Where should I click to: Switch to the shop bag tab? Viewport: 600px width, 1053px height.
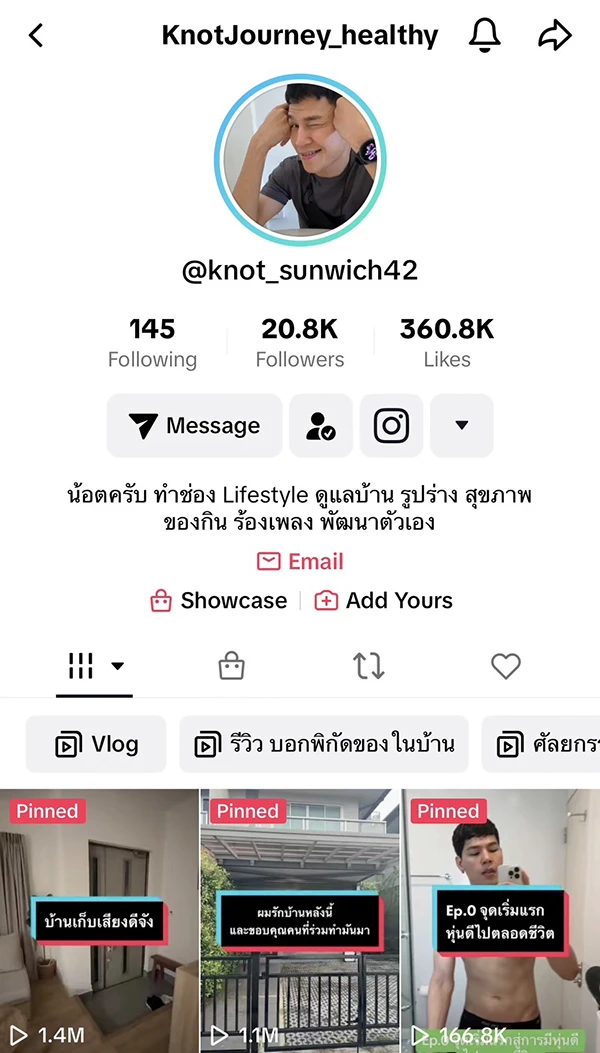232,667
